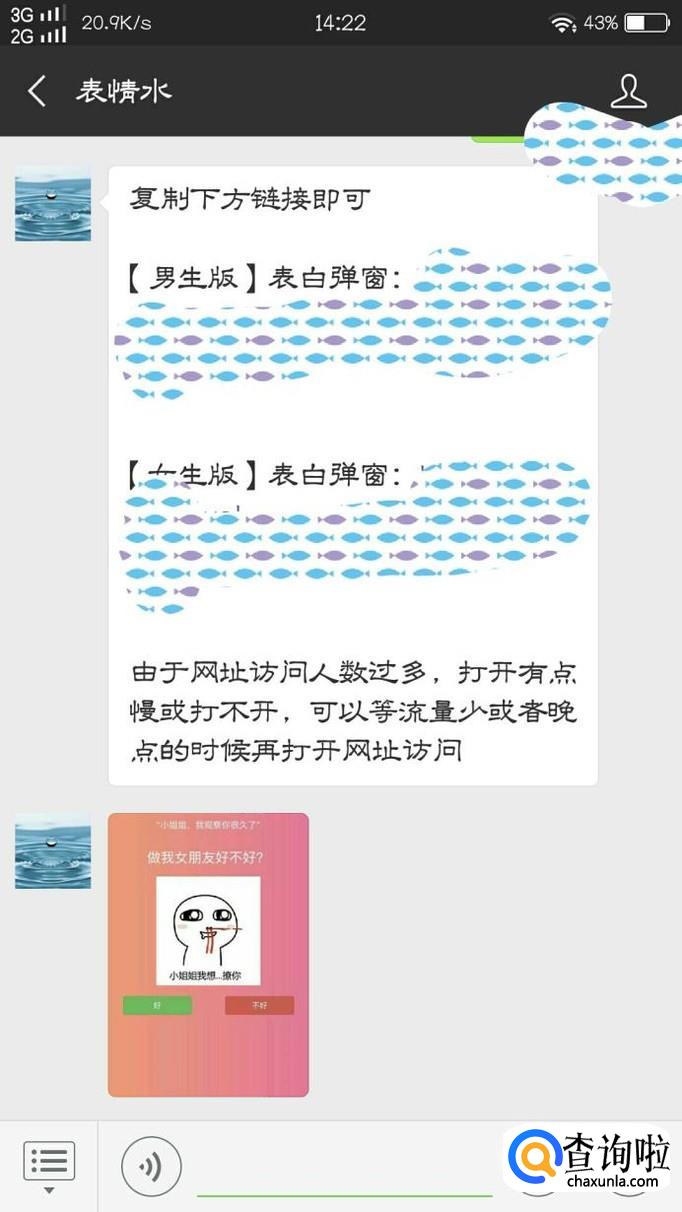Open the 做我女朋友好不好 image message
Viewport: 682px width, 1212px height.
(208, 955)
